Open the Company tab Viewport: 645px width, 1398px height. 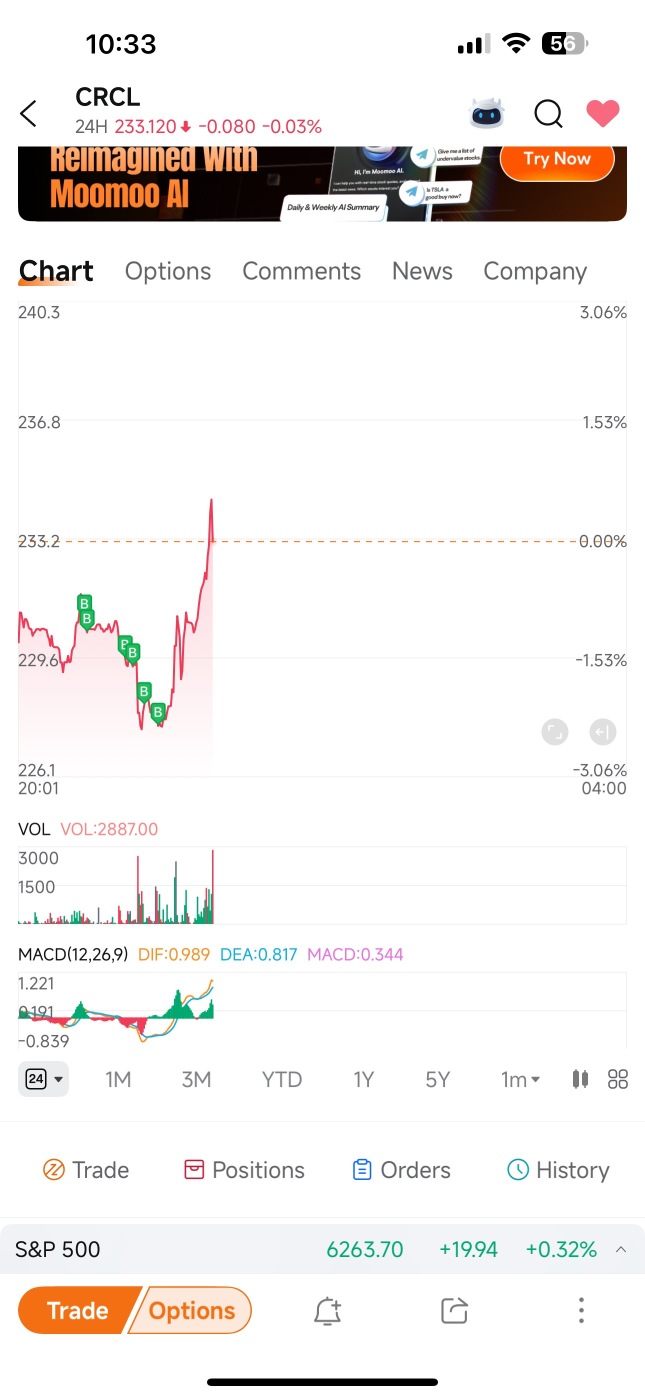point(535,271)
